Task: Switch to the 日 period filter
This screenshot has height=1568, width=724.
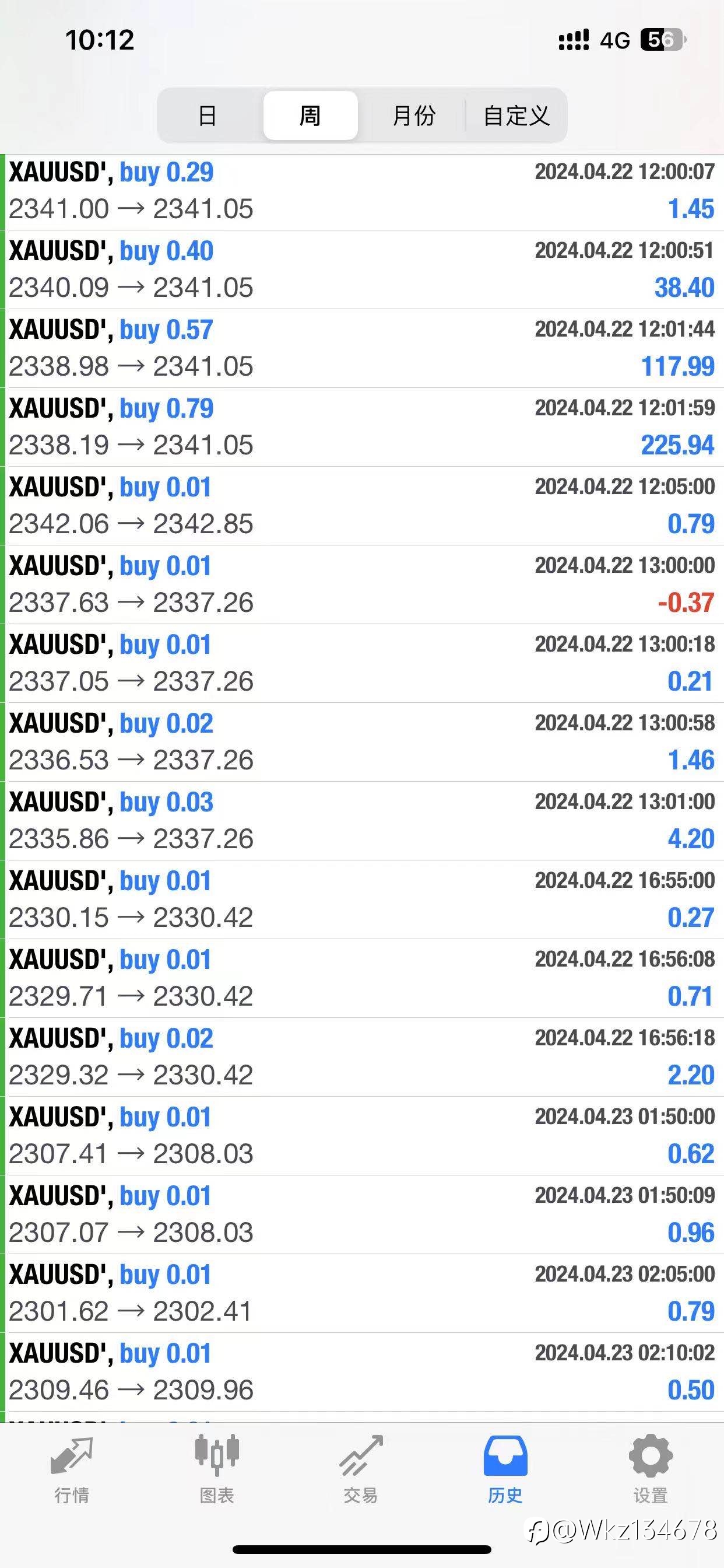Action: [208, 115]
